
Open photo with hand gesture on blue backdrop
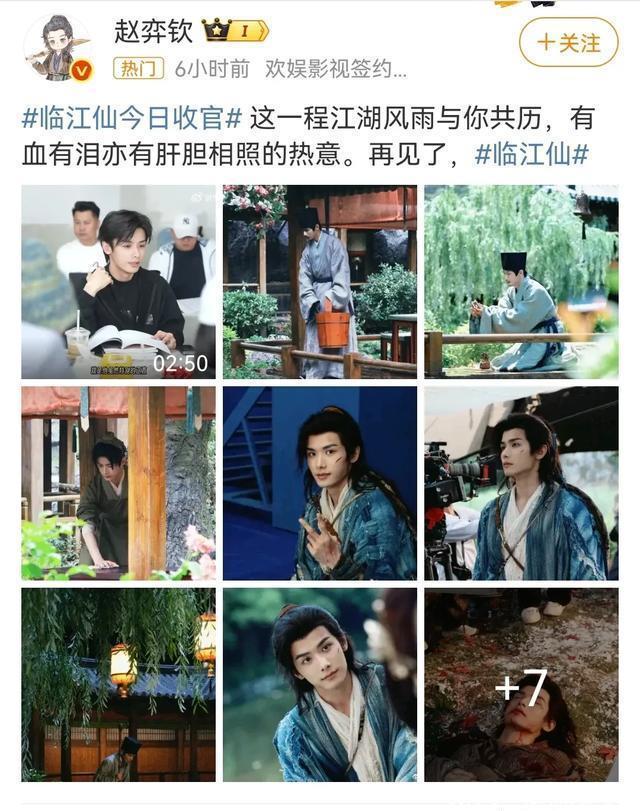319,483
